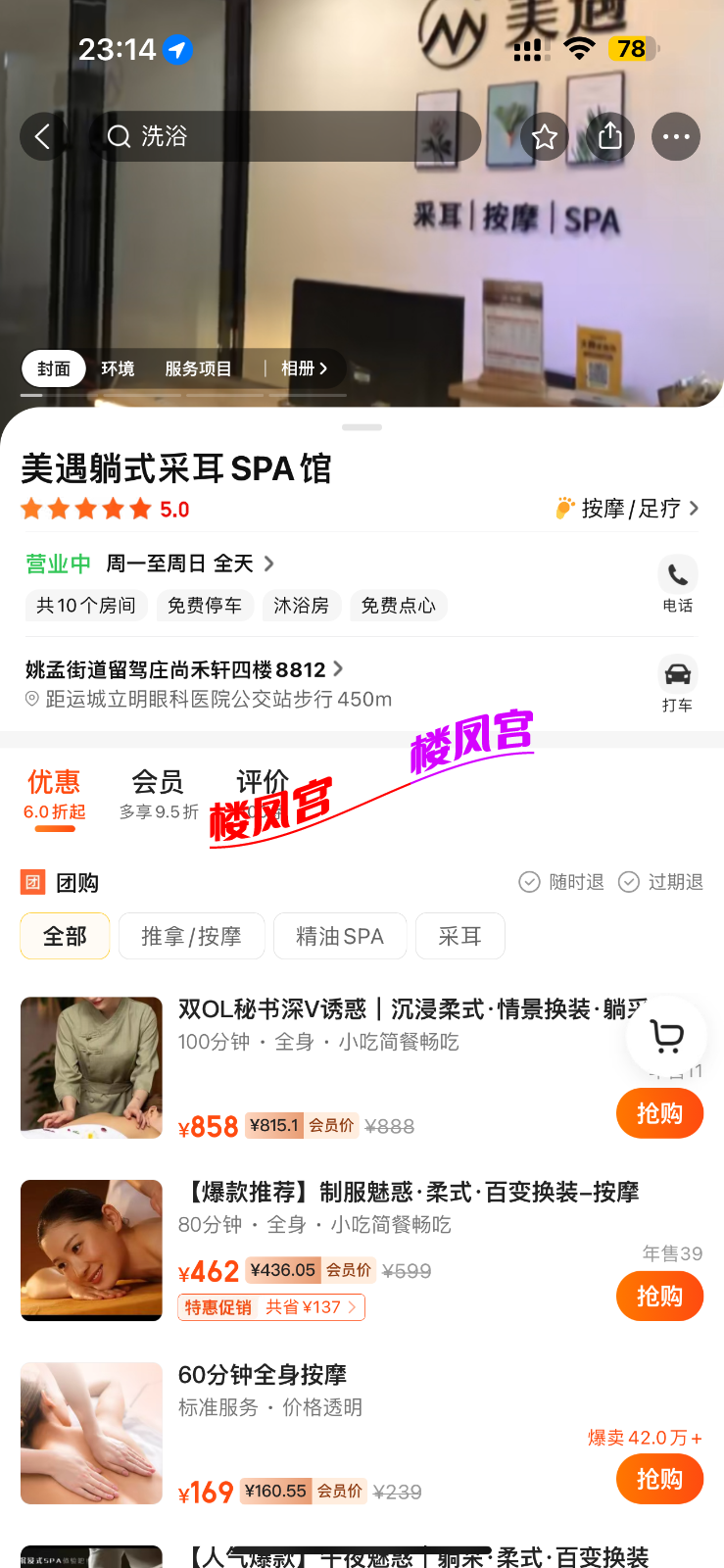Switch photo tab to 服务项目
The height and width of the screenshot is (1568, 724).
pyautogui.click(x=198, y=368)
